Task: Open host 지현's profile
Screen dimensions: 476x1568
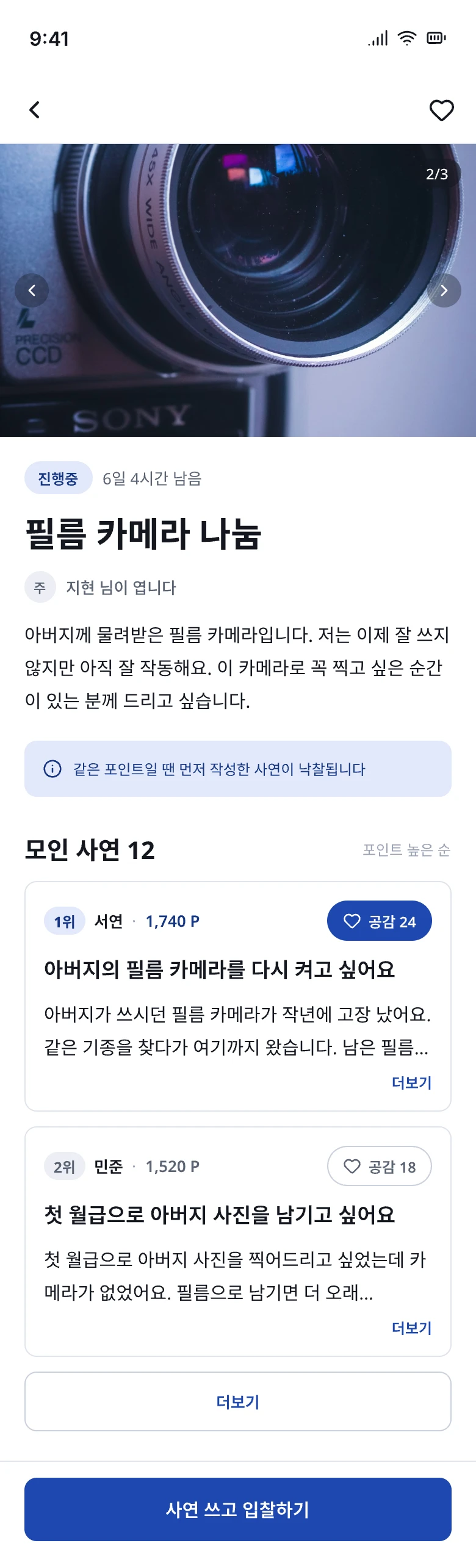Action: 101,587
